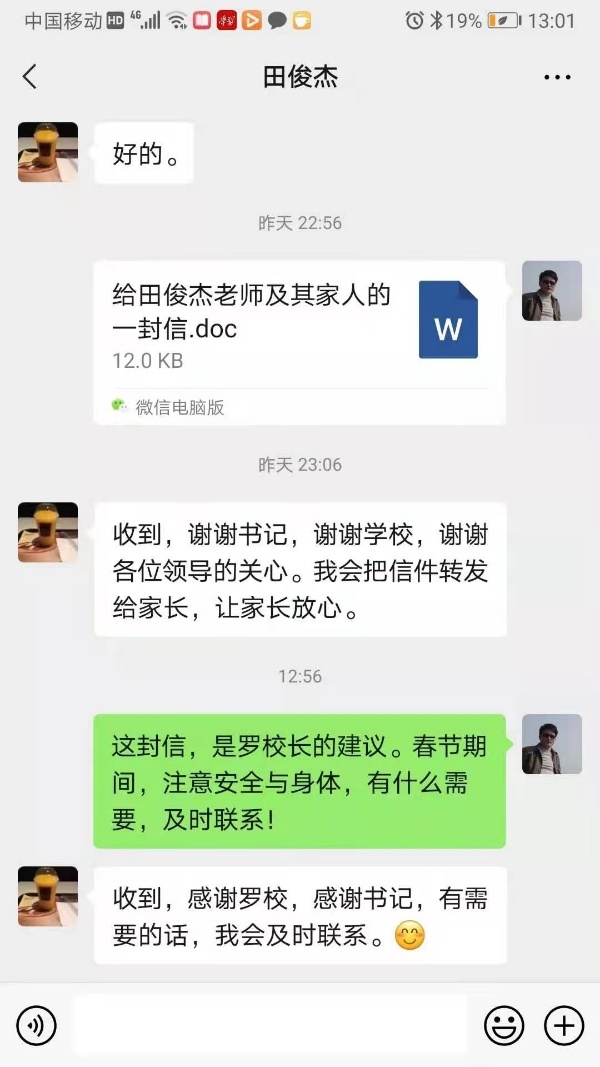Open the plus attachment menu

pyautogui.click(x=564, y=1025)
